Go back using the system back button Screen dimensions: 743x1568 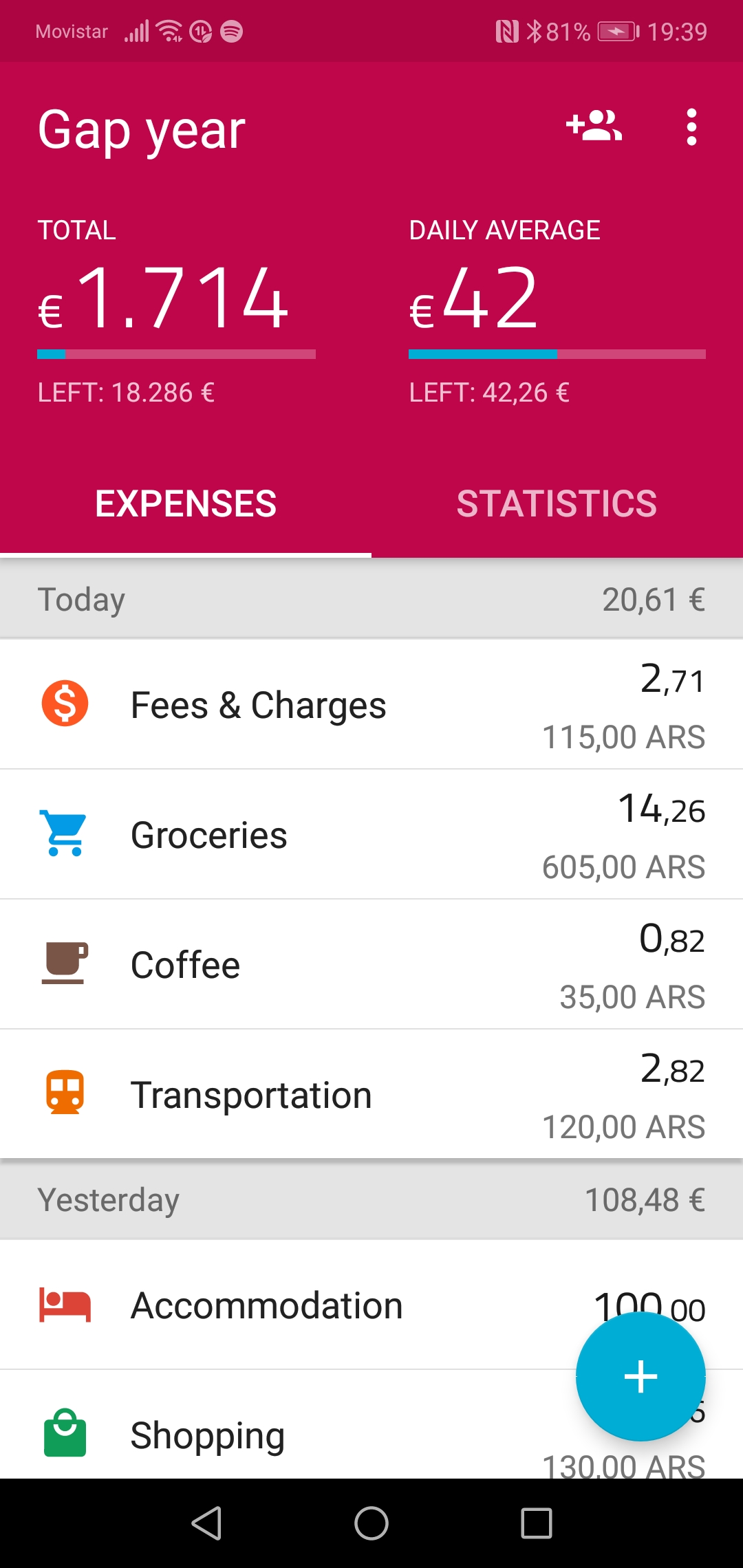(206, 1523)
